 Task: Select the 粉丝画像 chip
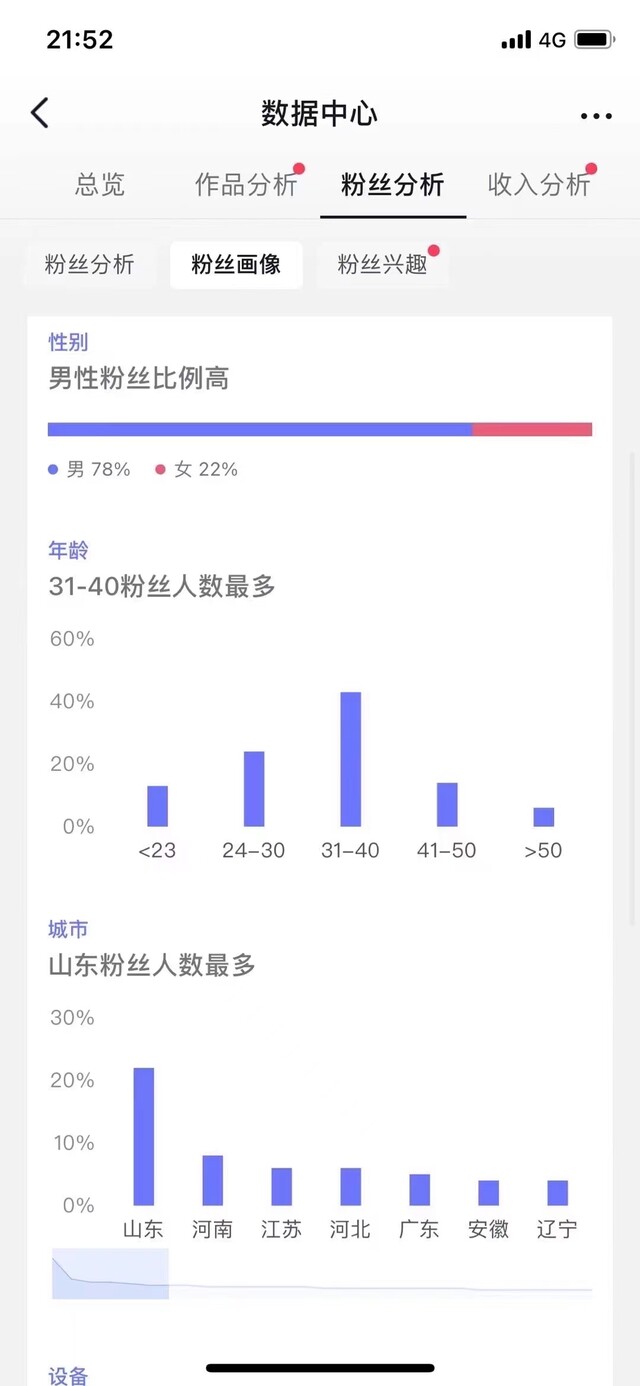[236, 265]
